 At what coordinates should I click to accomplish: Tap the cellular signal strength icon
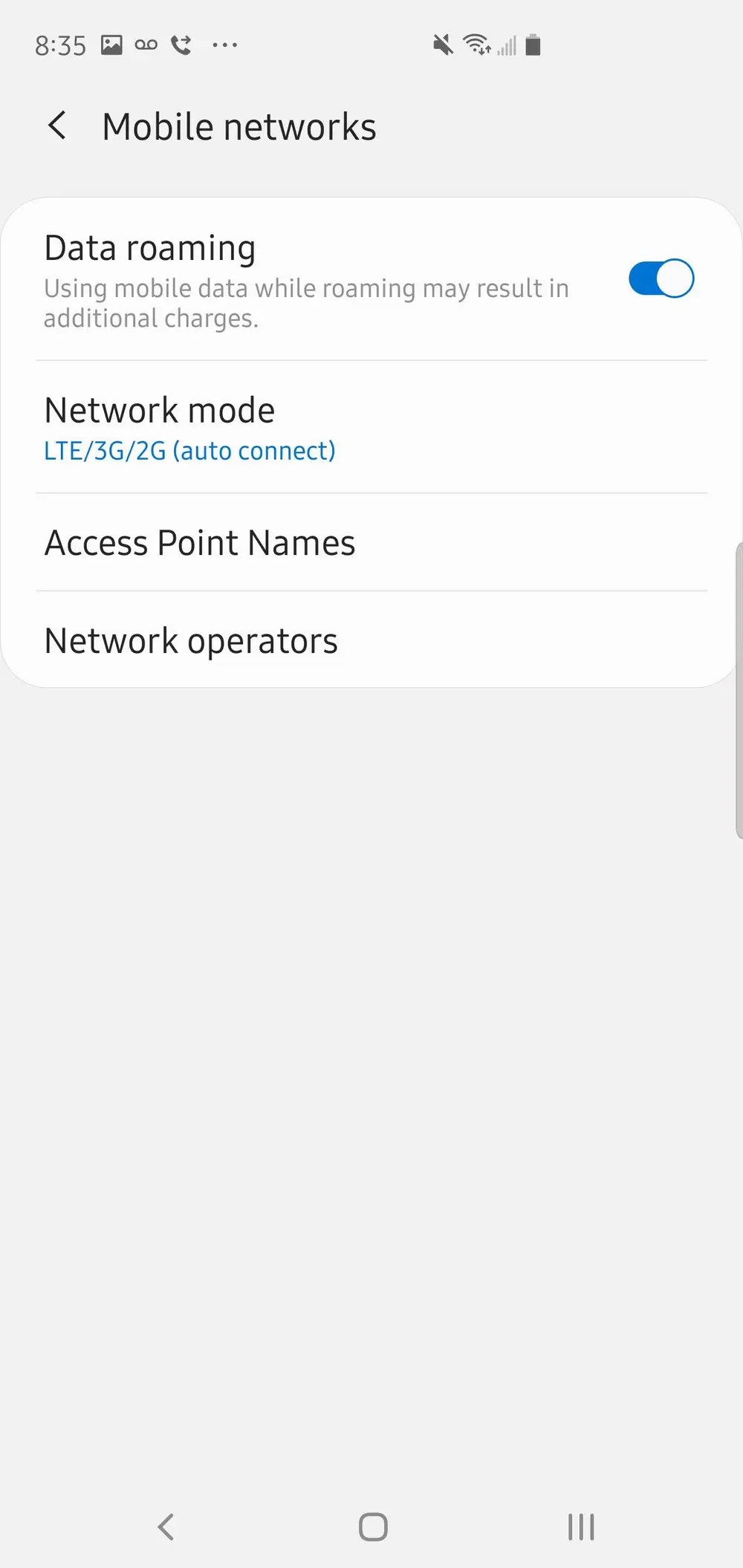point(507,45)
